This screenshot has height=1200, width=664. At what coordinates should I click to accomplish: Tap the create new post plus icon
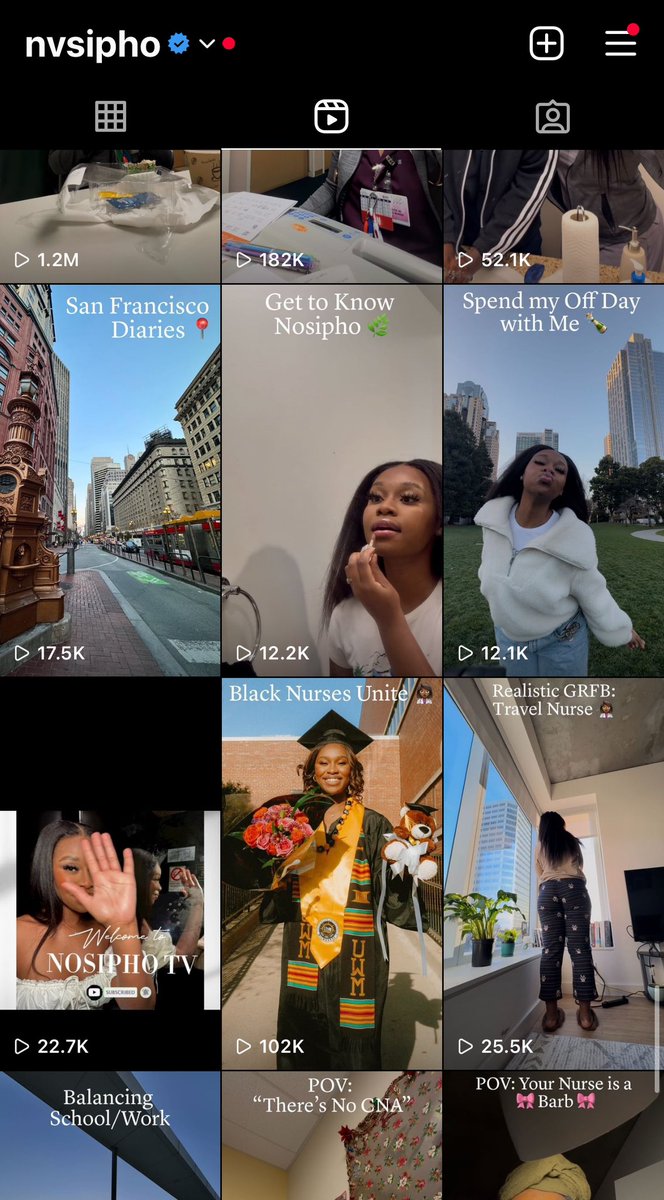(x=547, y=43)
